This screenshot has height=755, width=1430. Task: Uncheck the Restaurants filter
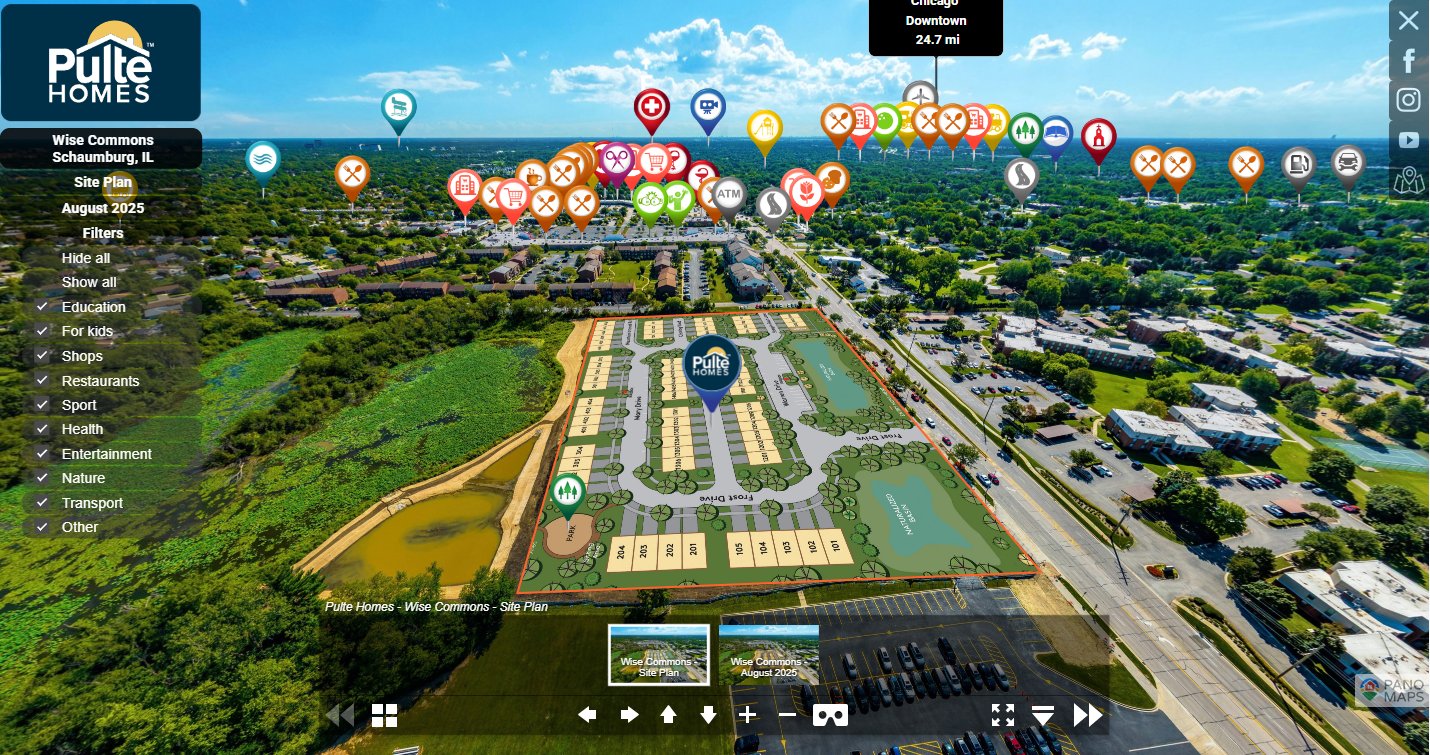click(42, 381)
